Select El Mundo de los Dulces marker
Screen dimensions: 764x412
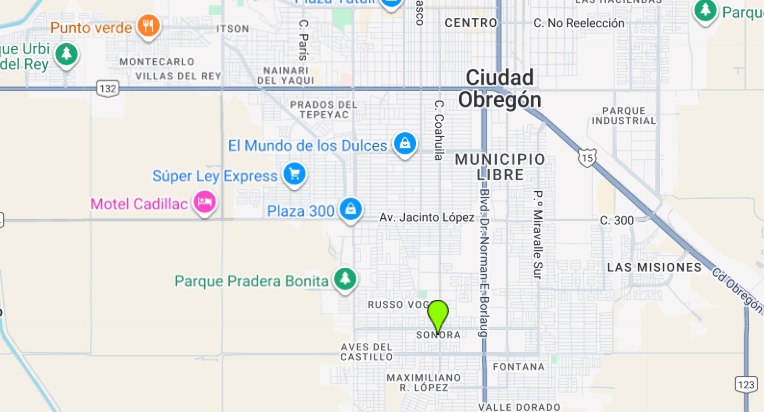[404, 145]
